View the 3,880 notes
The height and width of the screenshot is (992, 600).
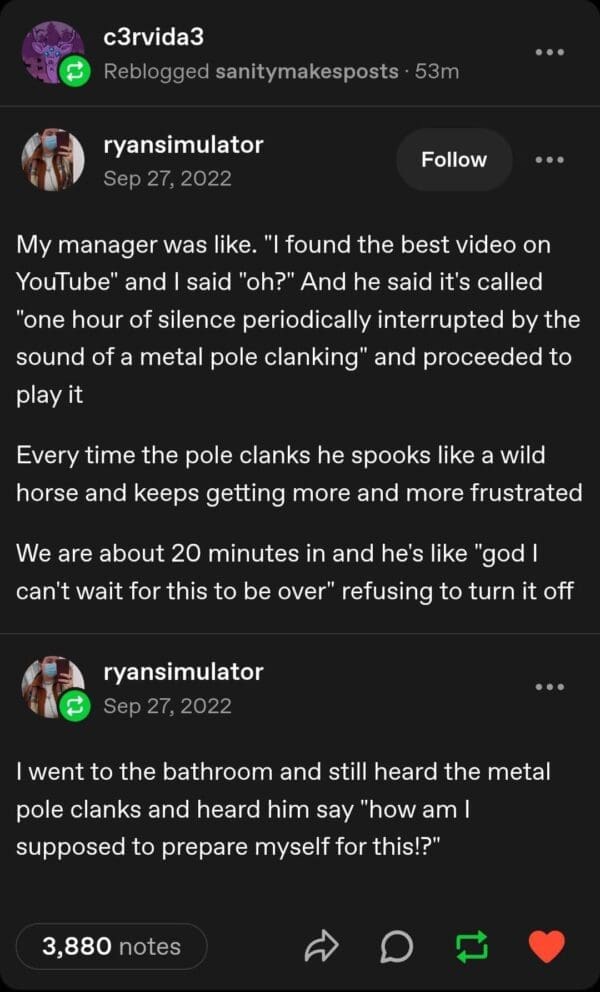[x=111, y=946]
